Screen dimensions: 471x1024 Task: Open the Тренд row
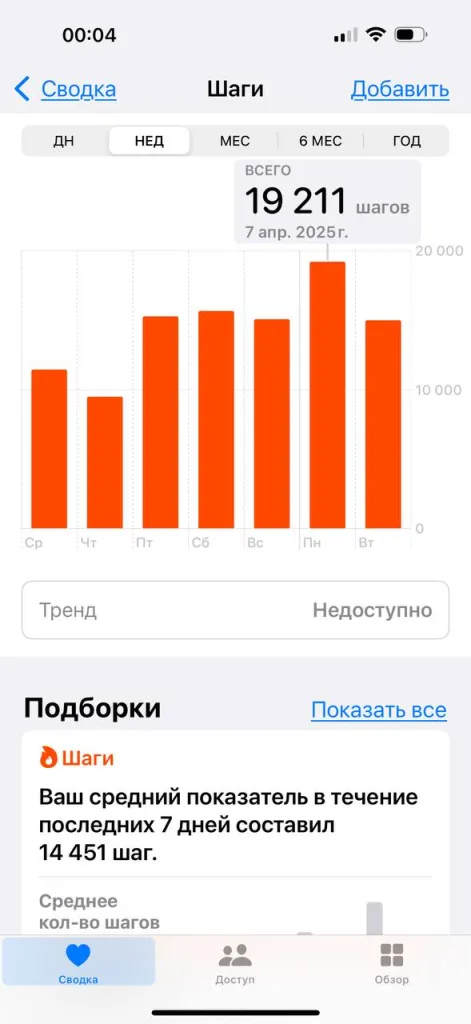pyautogui.click(x=235, y=610)
